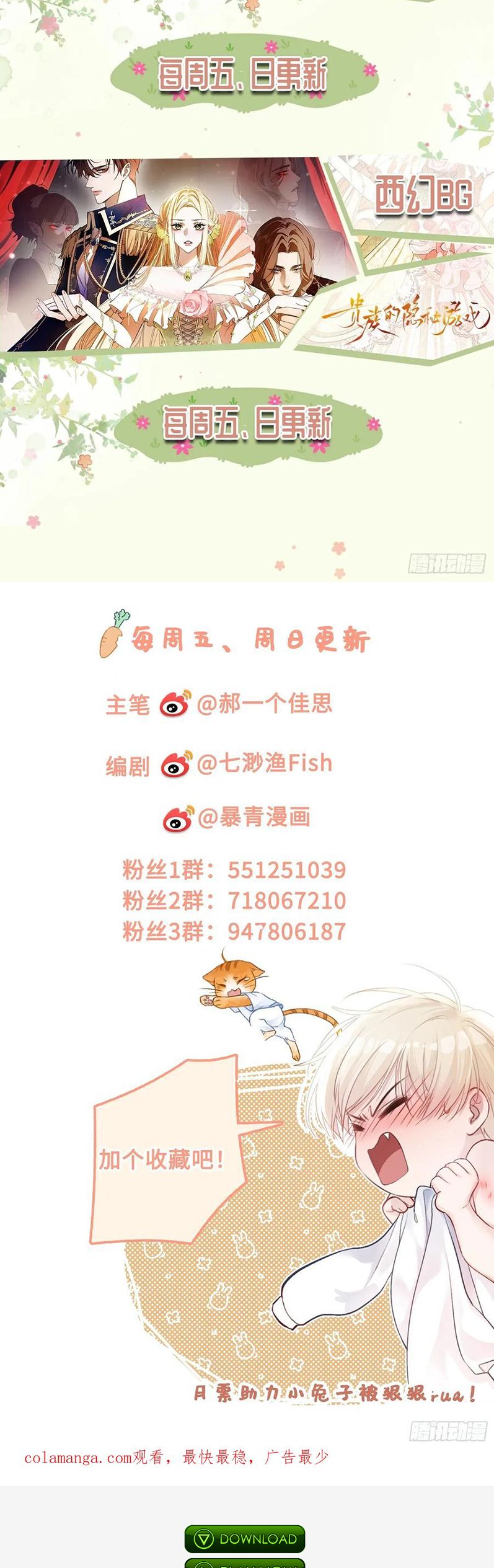
Task: Tap the green DOWNLOAD button
Action: click(x=245, y=1538)
